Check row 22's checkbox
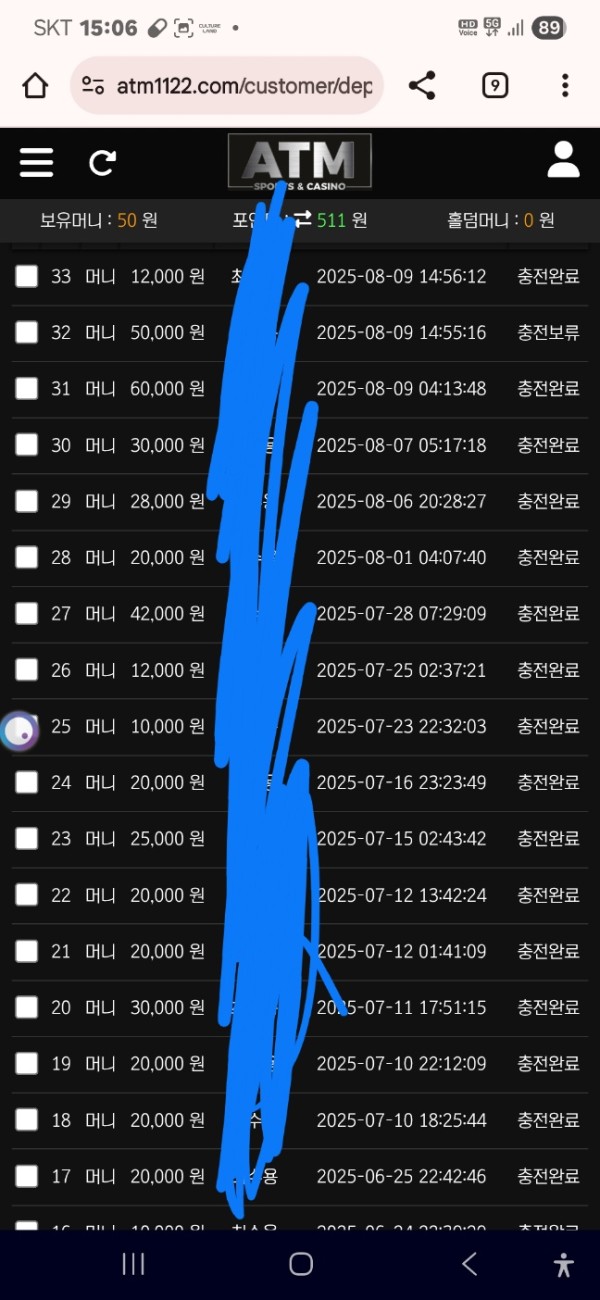Viewport: 600px width, 1300px height. pyautogui.click(x=27, y=895)
